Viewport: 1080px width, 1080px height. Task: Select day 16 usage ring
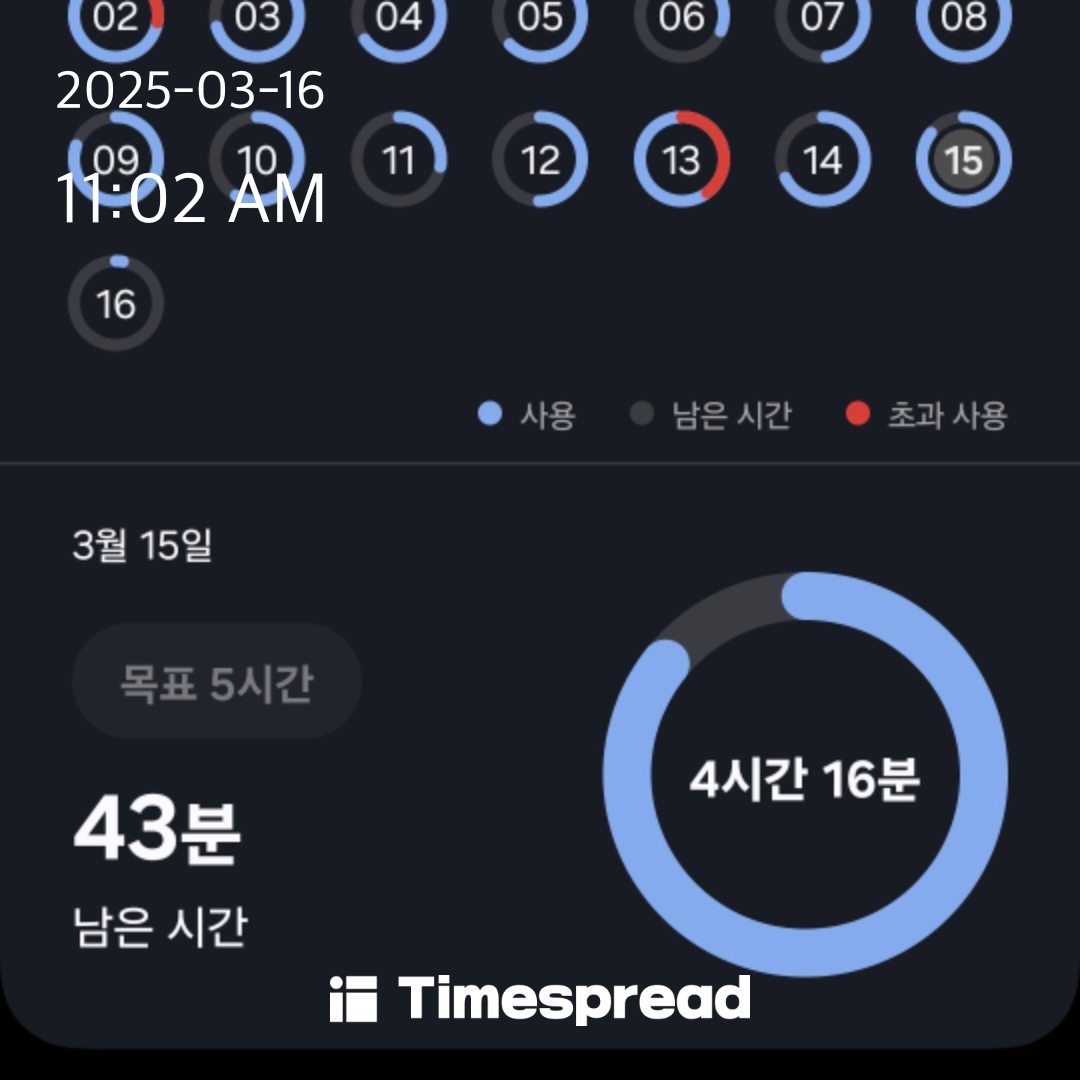click(x=116, y=304)
